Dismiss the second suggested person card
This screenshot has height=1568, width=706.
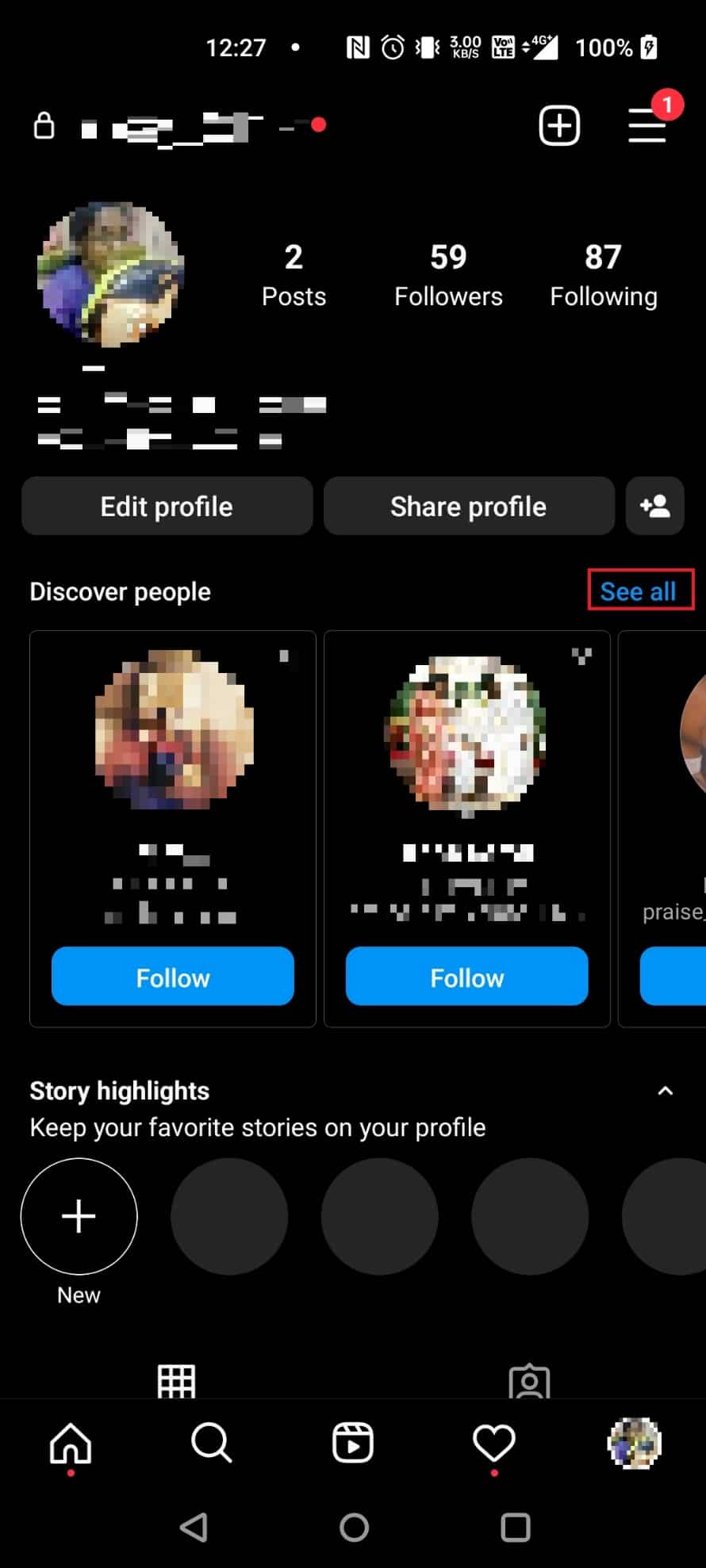pos(582,656)
